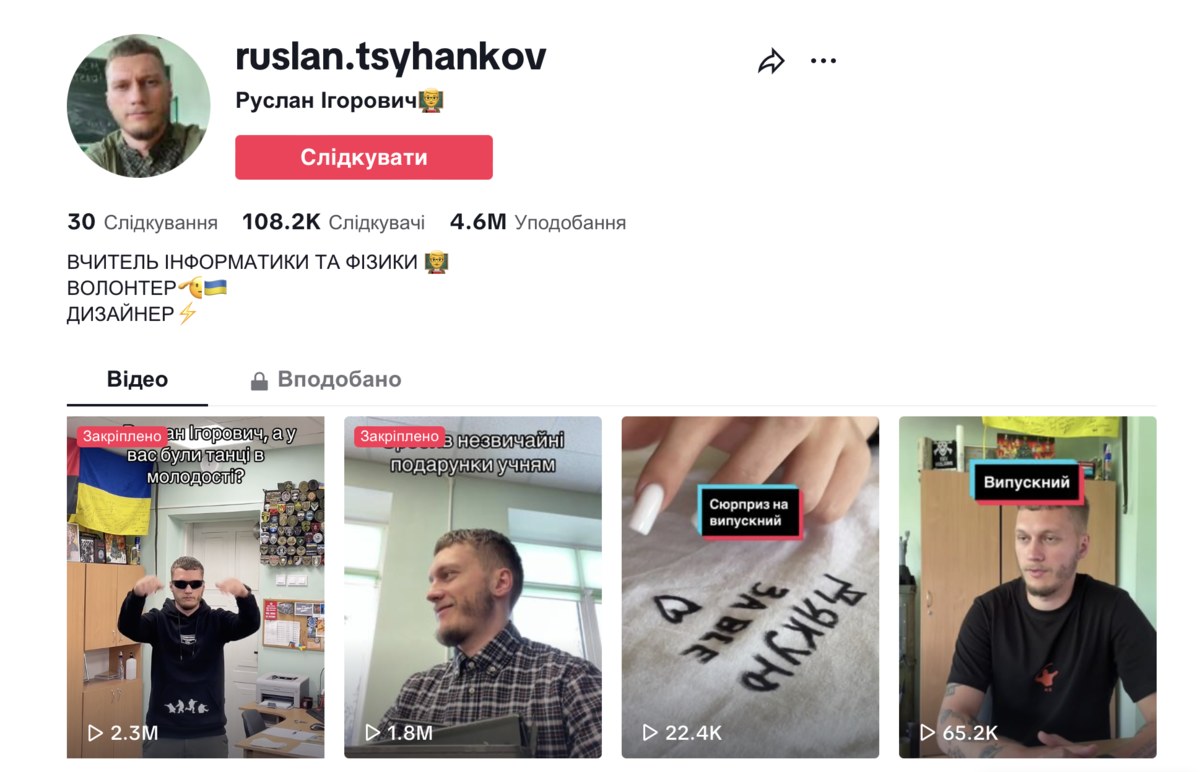Switch to the Відео tab
The width and height of the screenshot is (1200, 772).
click(x=137, y=380)
